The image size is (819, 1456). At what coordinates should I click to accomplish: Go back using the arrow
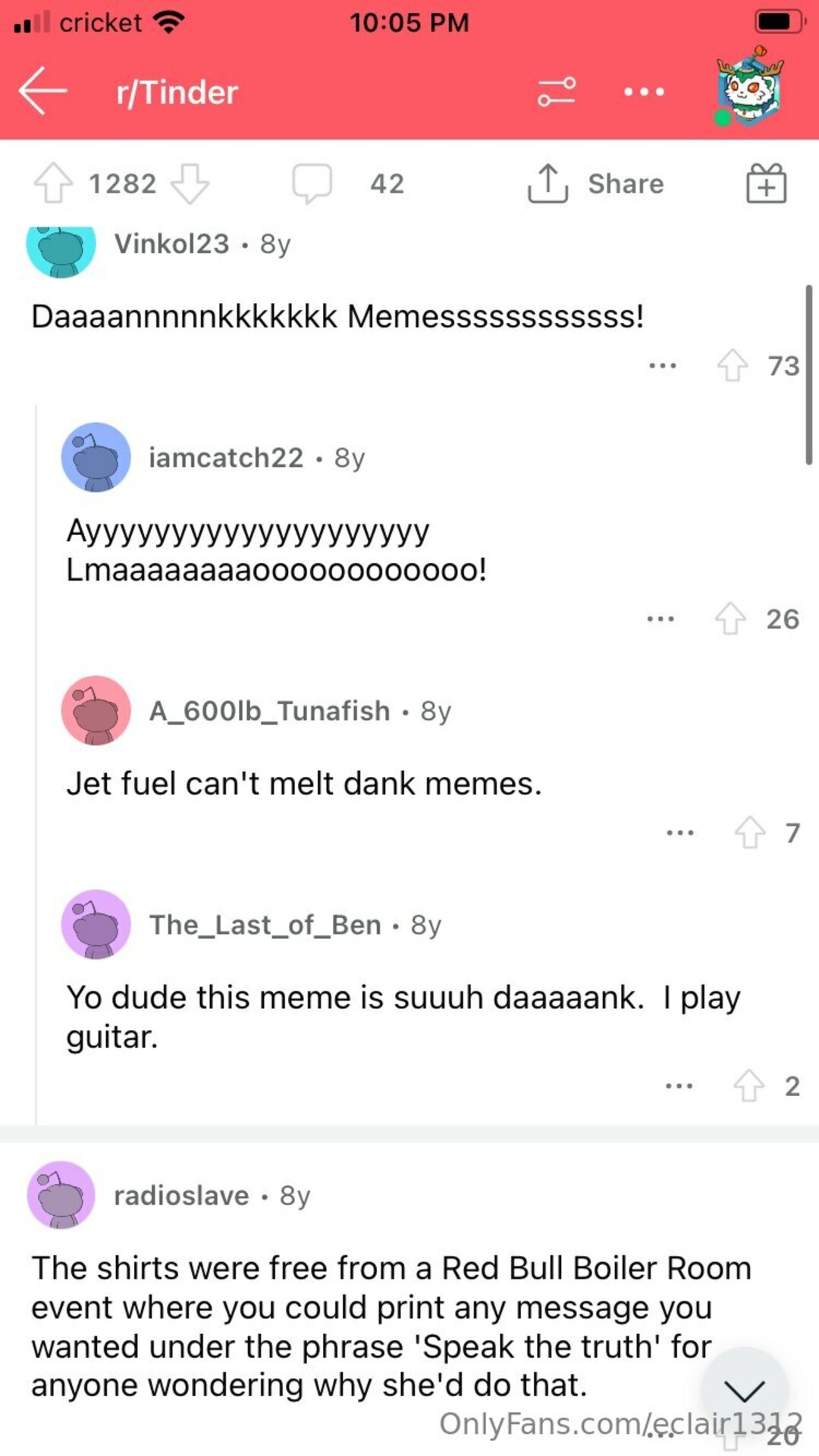43,91
